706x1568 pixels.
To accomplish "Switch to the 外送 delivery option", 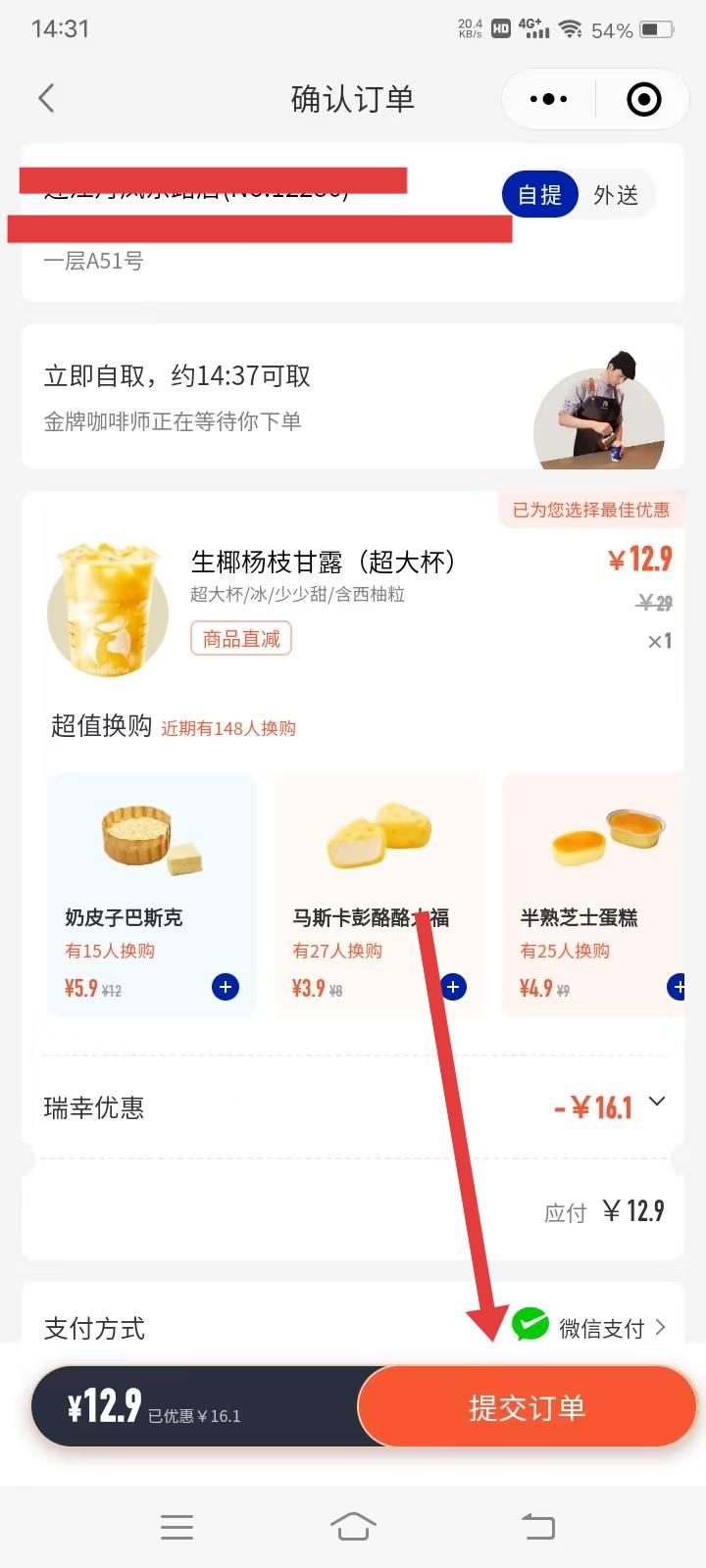I will point(616,195).
